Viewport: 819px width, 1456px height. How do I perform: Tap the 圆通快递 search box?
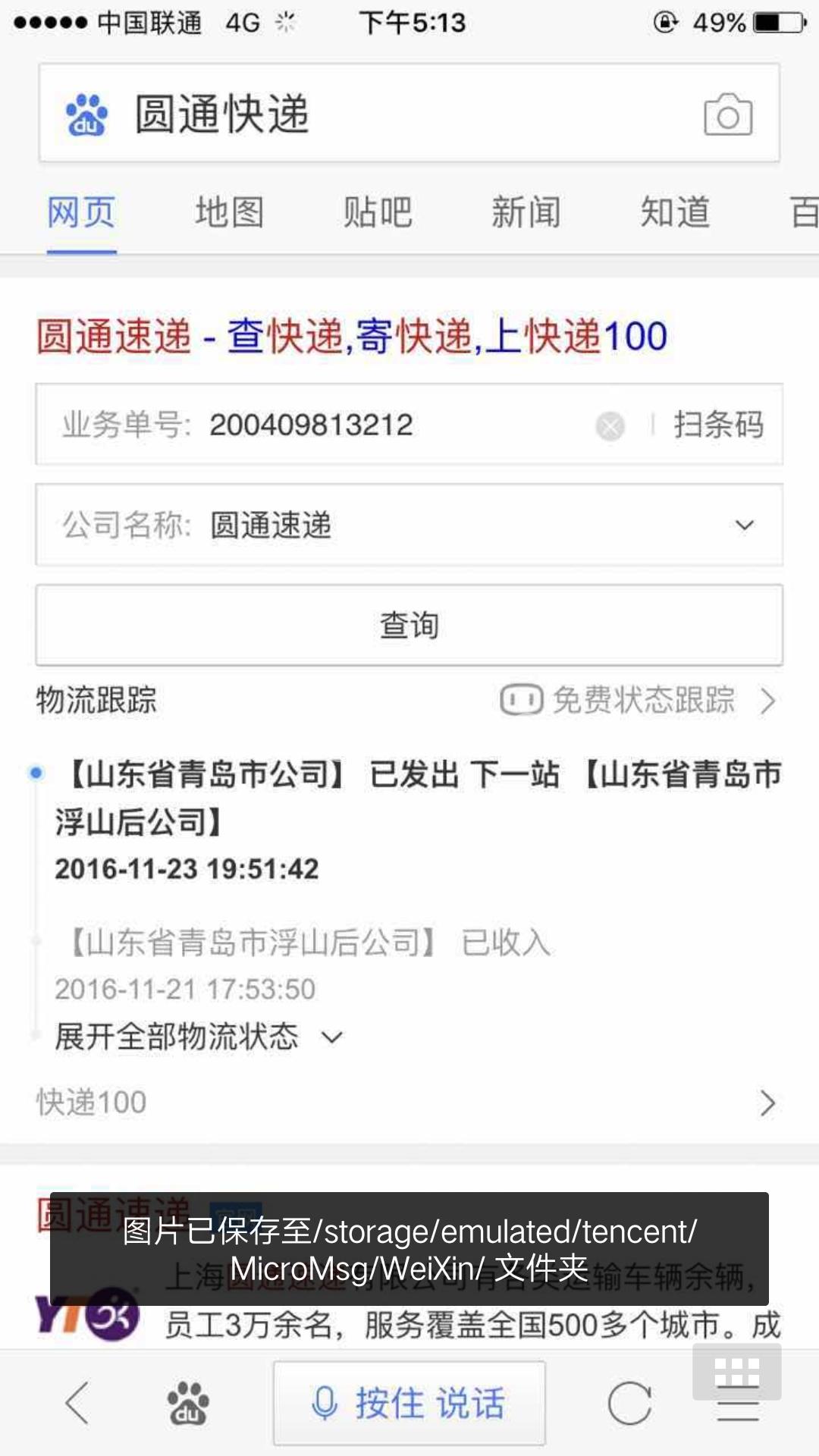379,114
